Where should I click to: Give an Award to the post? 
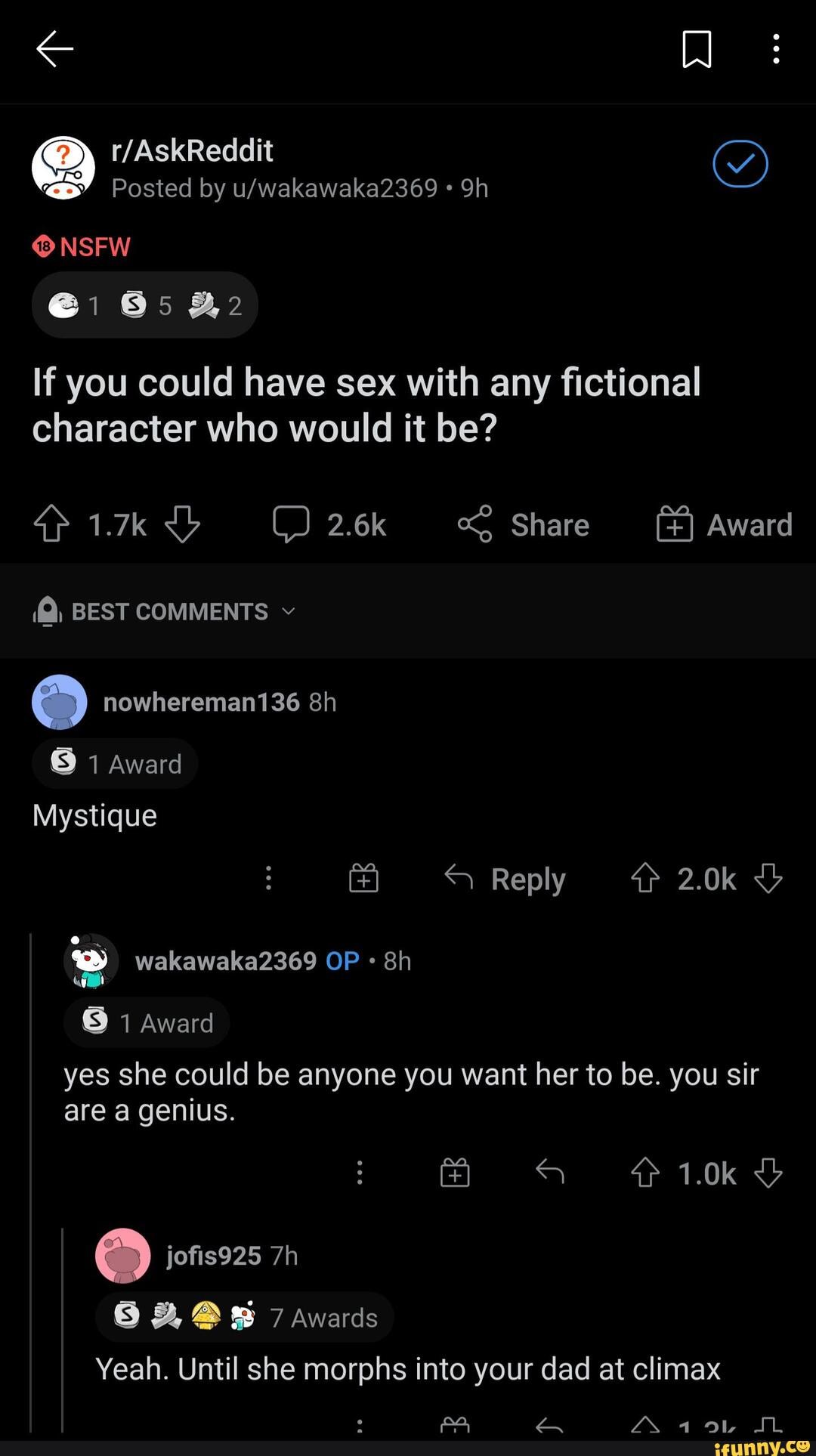click(724, 524)
